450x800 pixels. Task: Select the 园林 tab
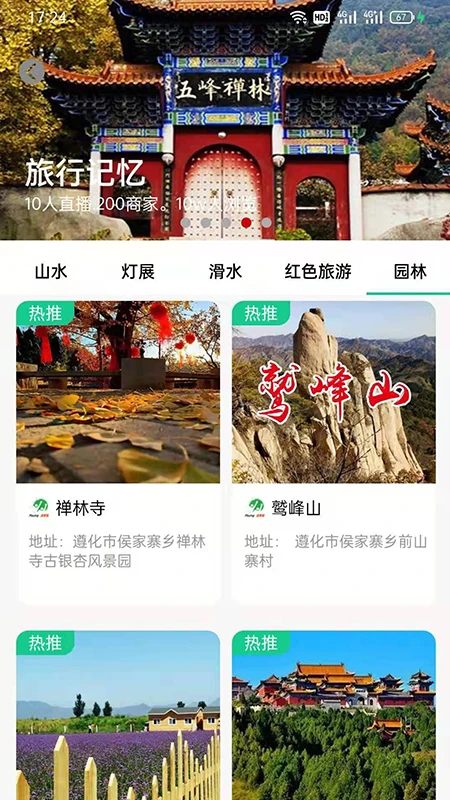point(410,271)
